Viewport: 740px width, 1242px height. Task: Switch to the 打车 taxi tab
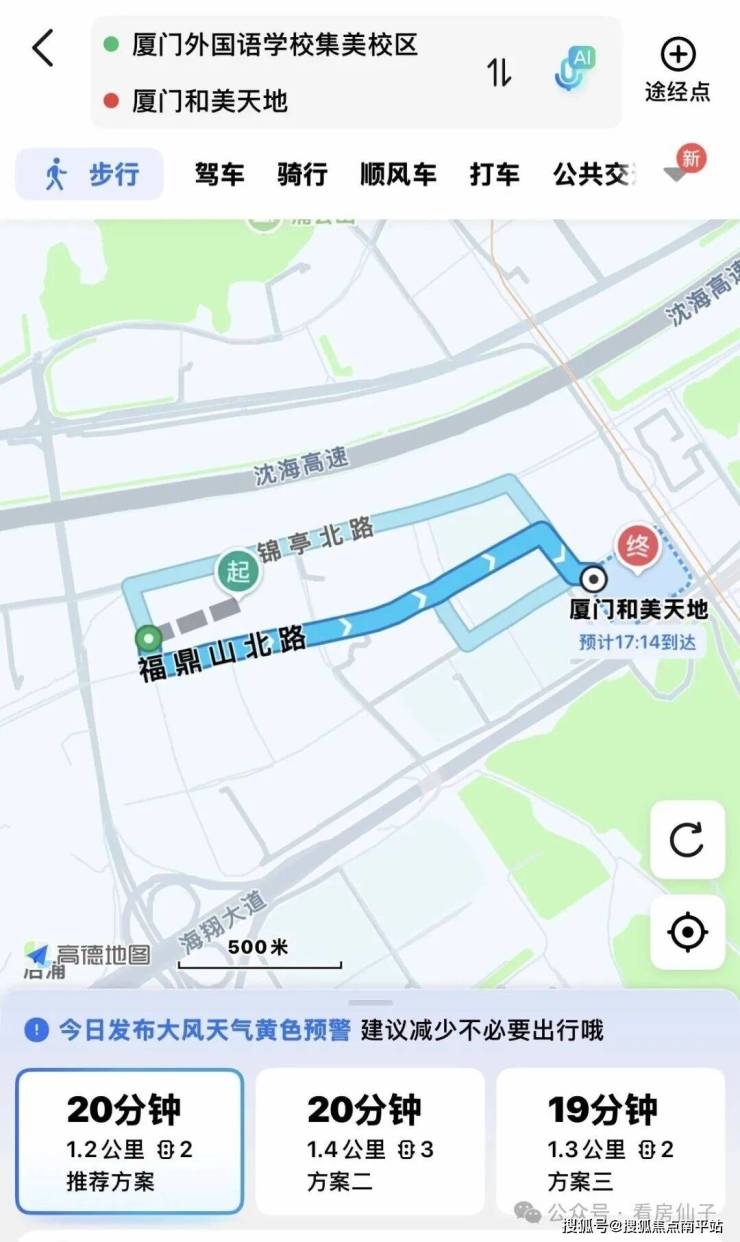[x=494, y=175]
